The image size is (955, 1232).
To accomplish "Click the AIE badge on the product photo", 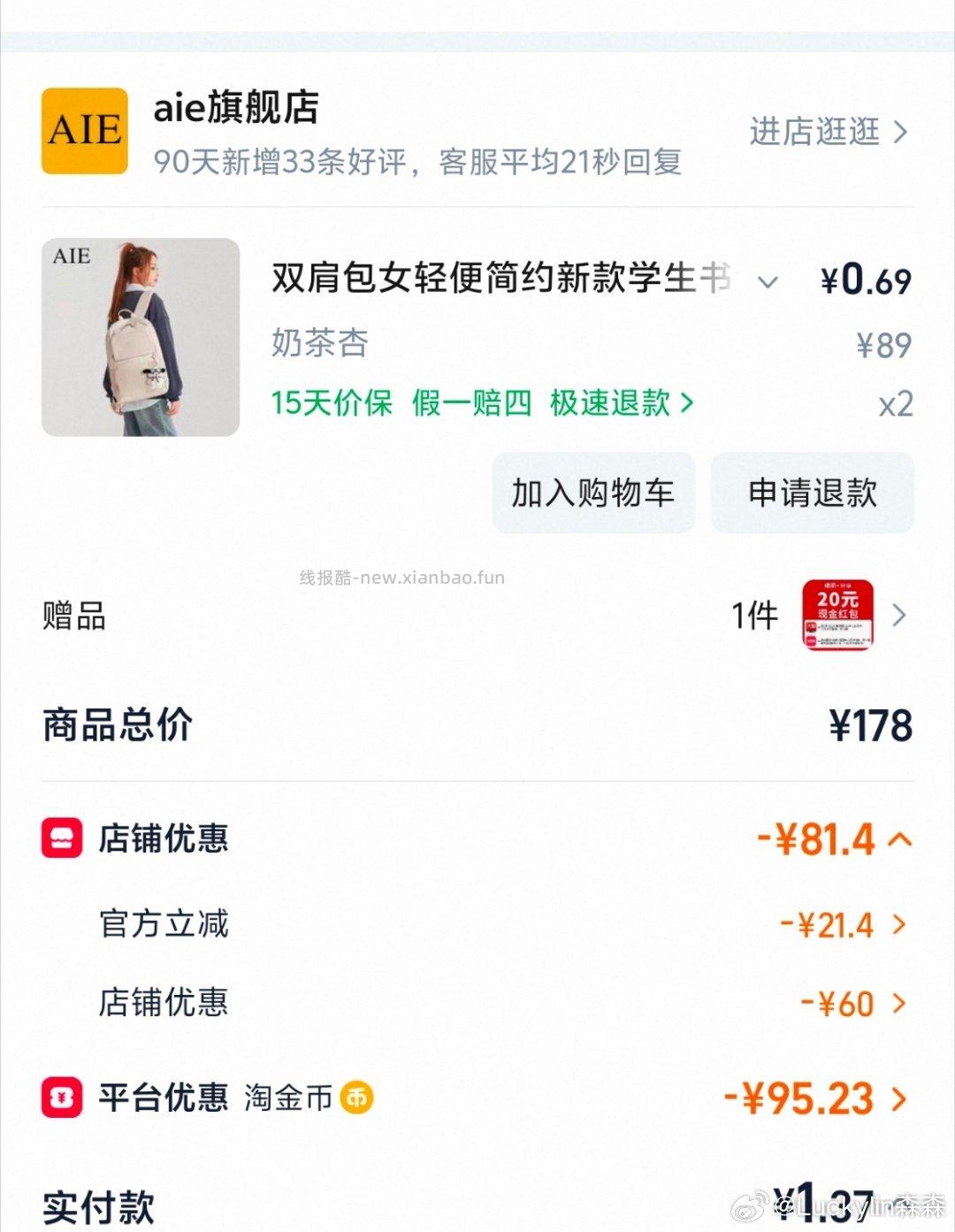I will tap(73, 257).
